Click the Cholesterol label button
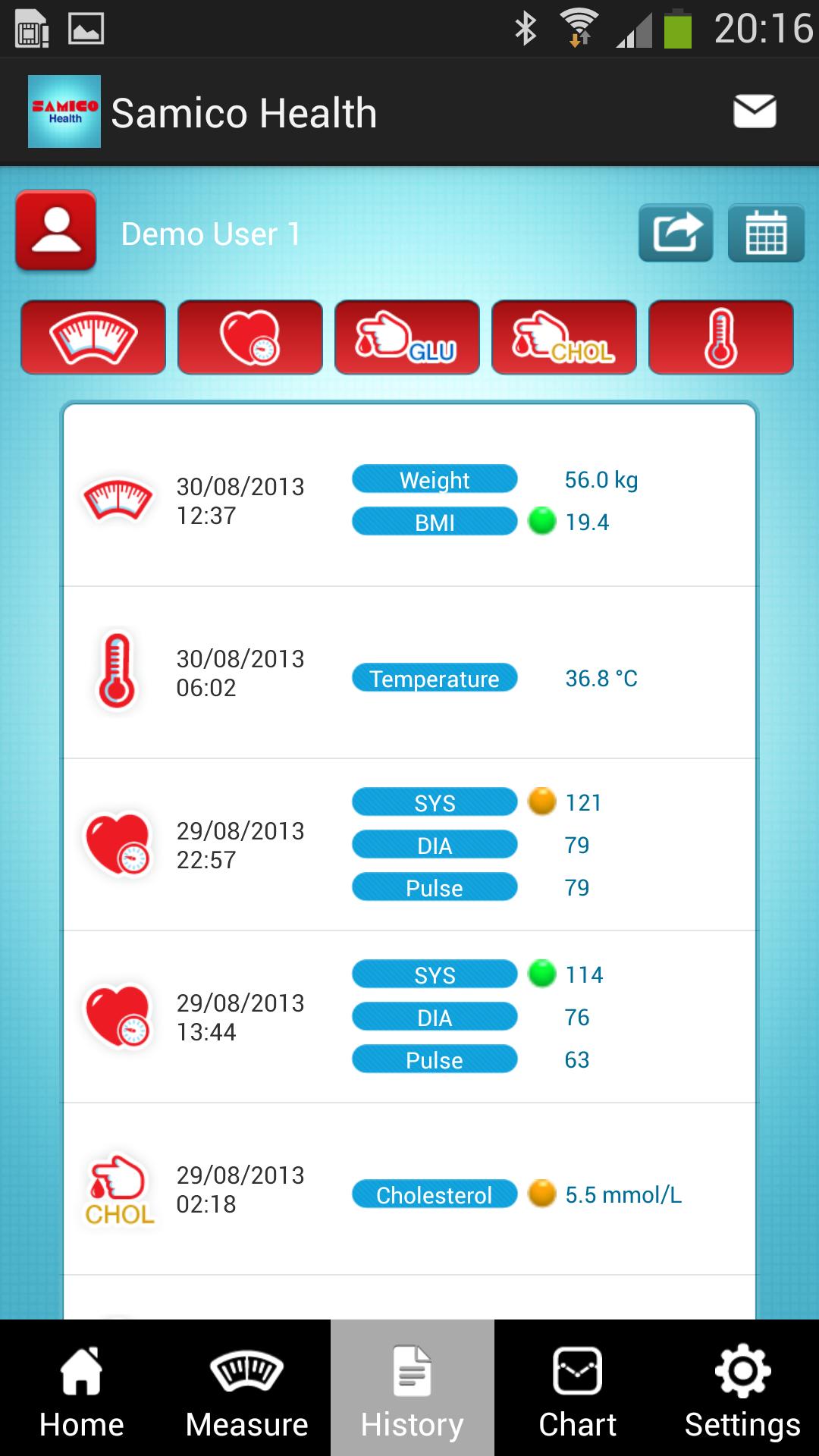The image size is (819, 1456). 434,1194
